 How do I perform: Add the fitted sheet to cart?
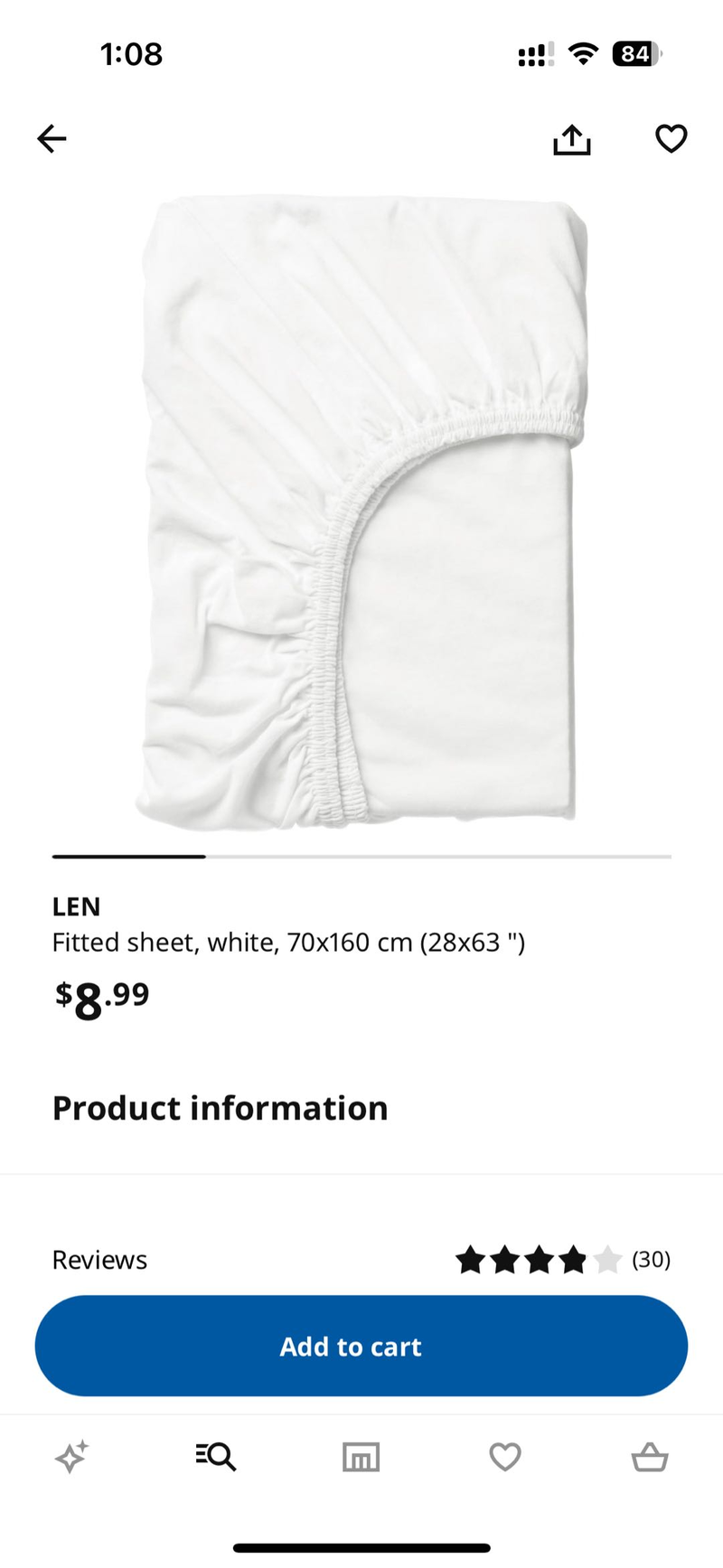coord(361,1346)
